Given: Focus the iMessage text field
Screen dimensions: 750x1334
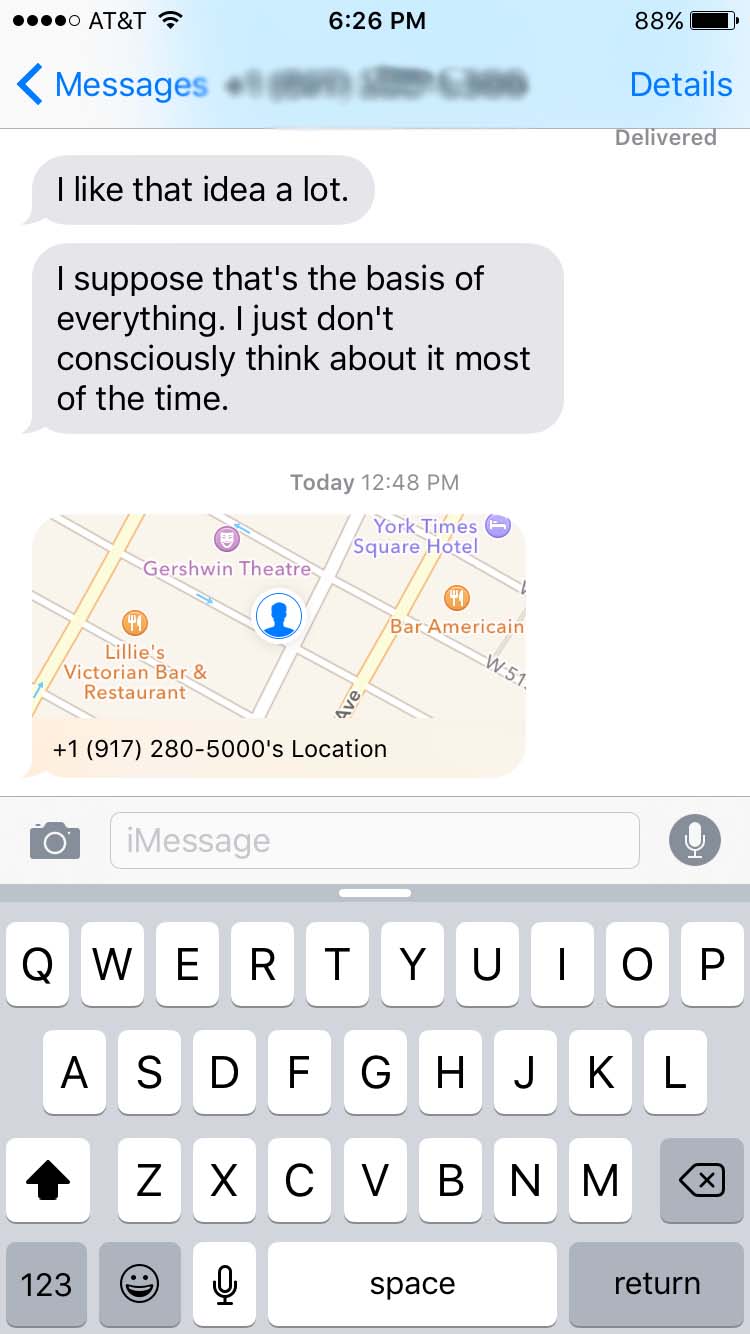Looking at the screenshot, I should click(375, 840).
